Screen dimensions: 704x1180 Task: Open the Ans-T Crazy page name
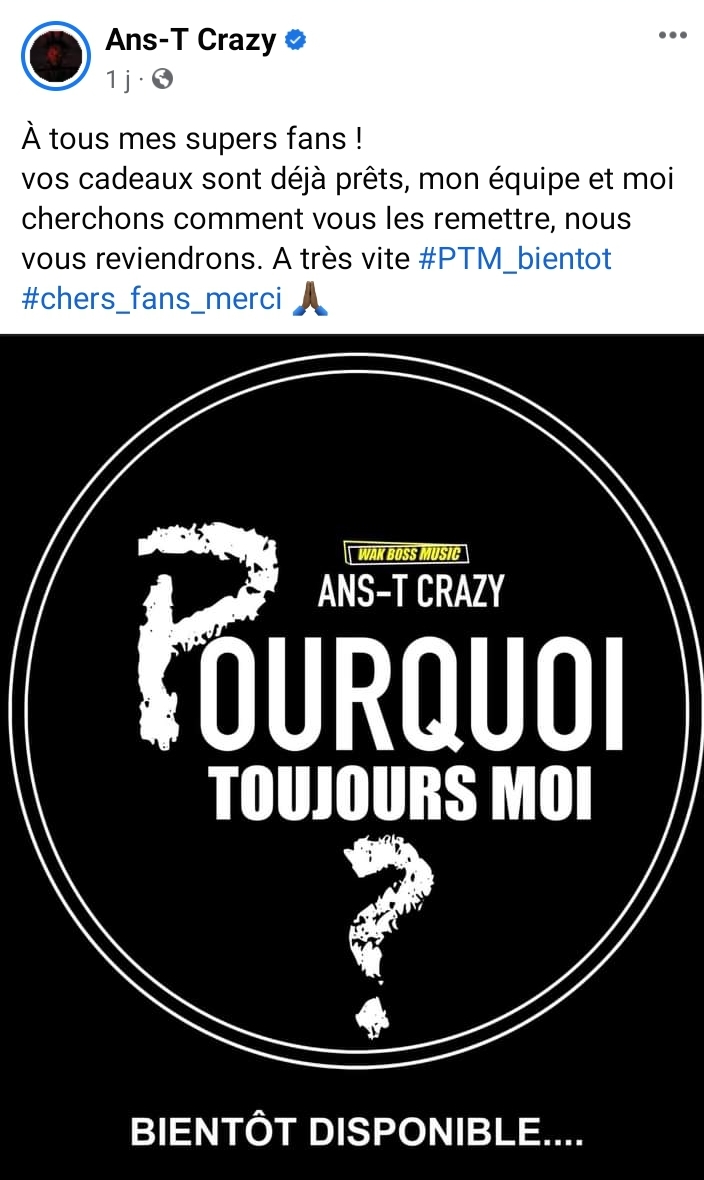click(191, 40)
